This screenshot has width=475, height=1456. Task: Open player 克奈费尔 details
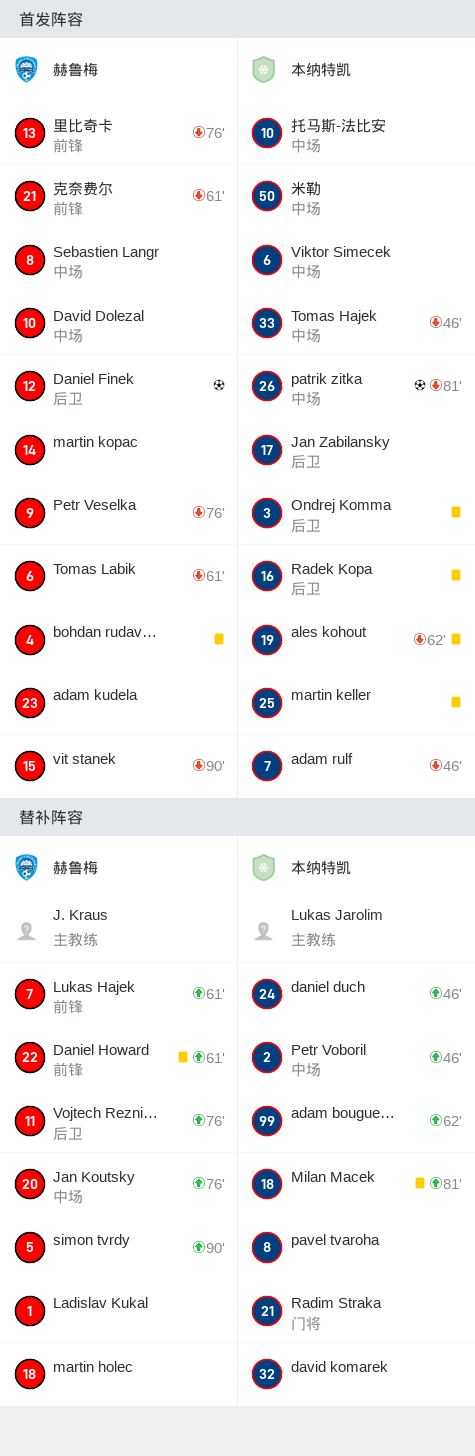(x=118, y=196)
